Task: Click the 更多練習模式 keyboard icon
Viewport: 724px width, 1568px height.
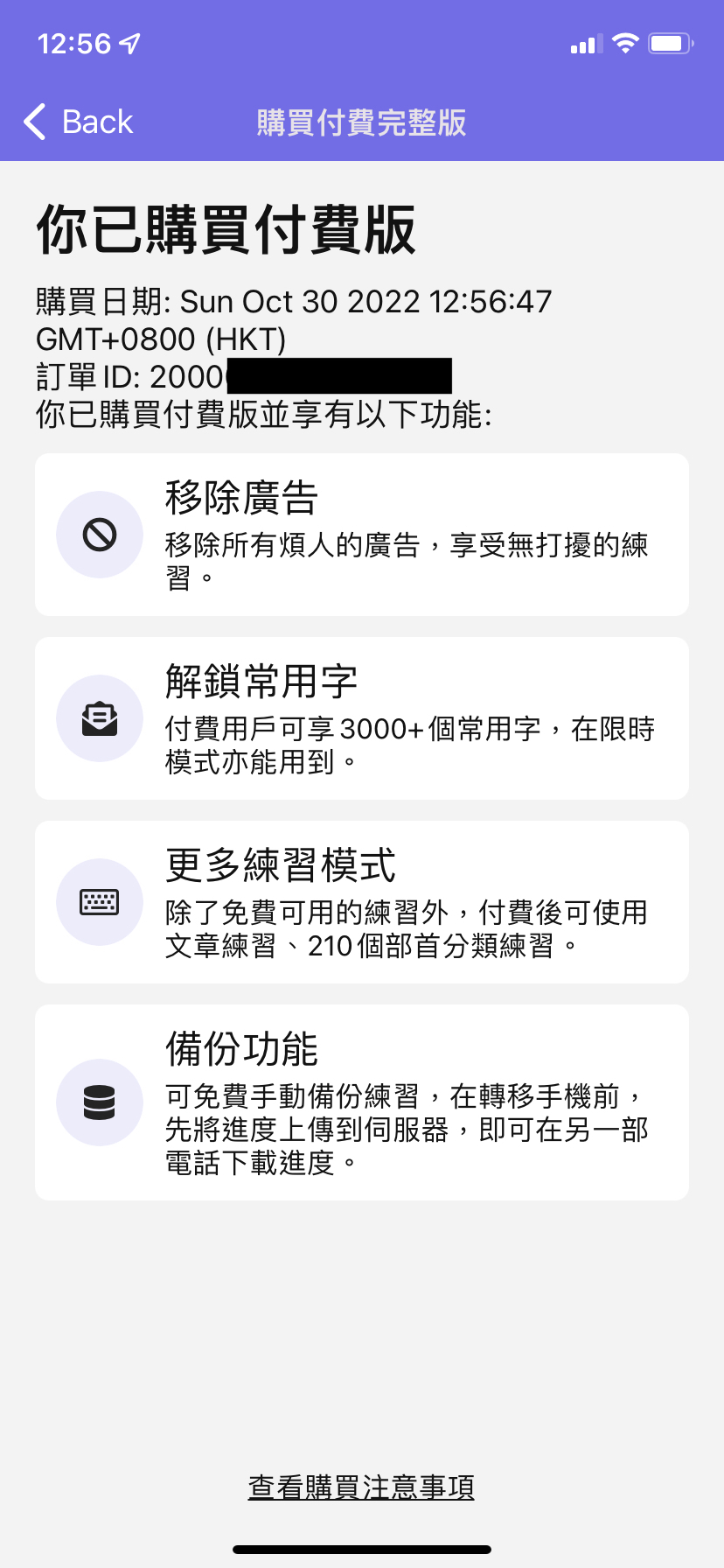Action: tap(100, 901)
